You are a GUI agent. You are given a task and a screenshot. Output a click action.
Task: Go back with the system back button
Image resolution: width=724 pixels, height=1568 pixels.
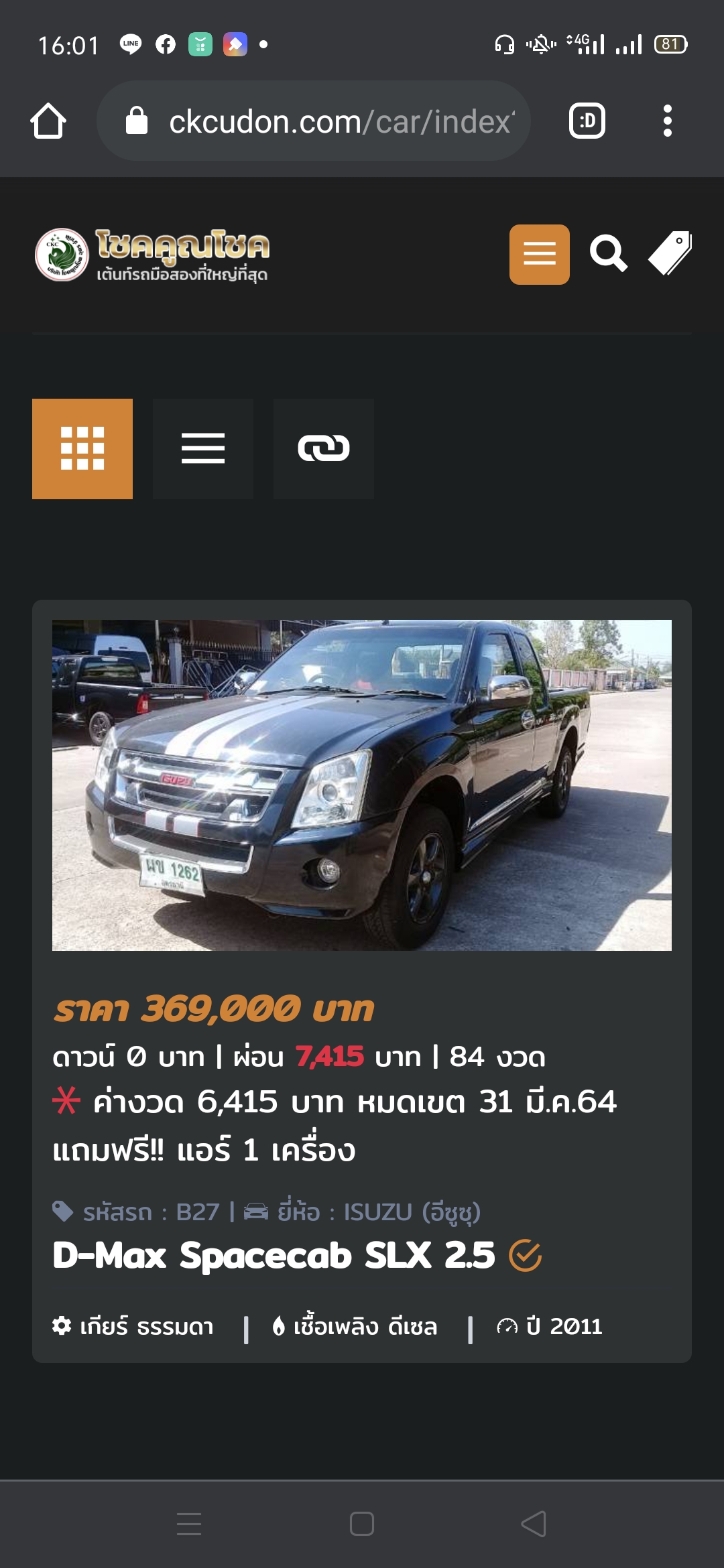[534, 1524]
